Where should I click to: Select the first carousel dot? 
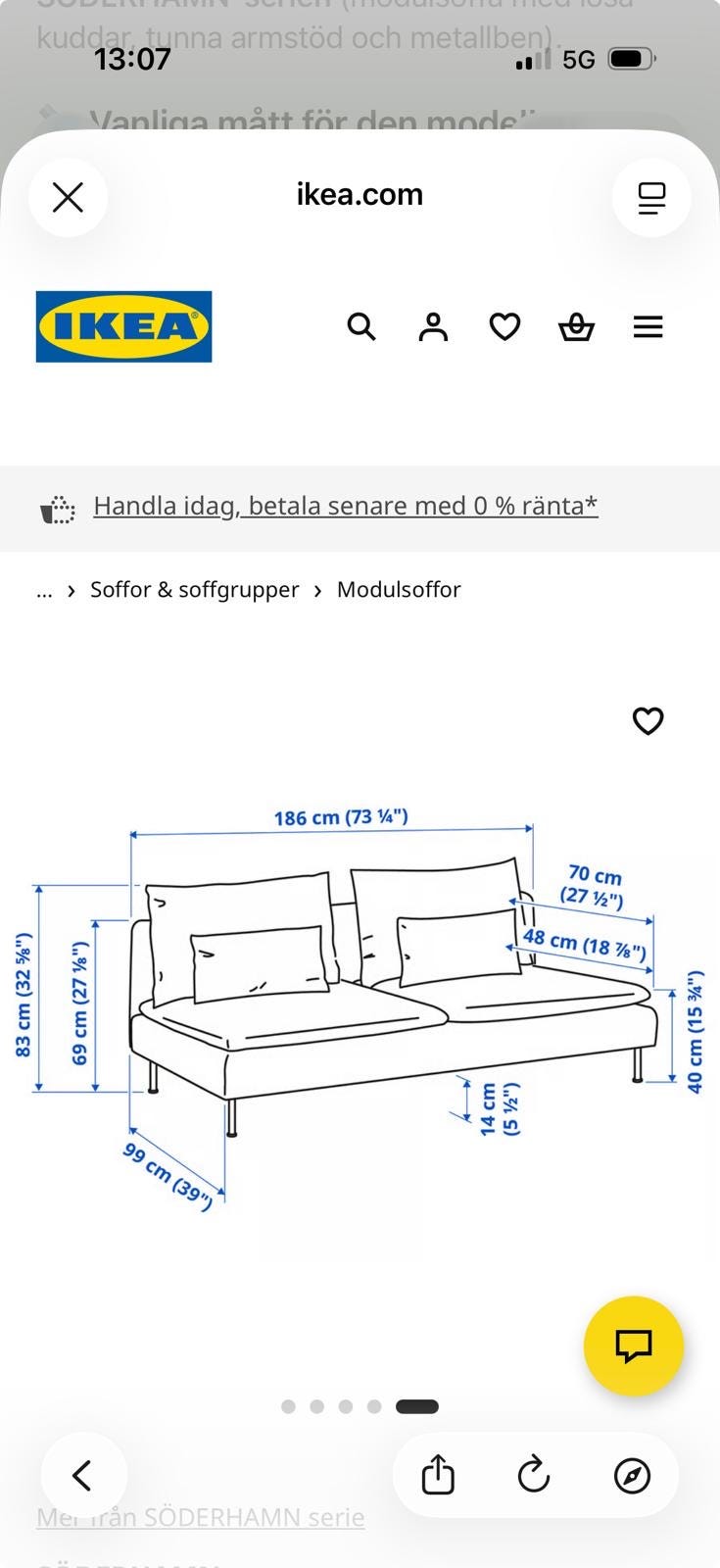point(289,1404)
